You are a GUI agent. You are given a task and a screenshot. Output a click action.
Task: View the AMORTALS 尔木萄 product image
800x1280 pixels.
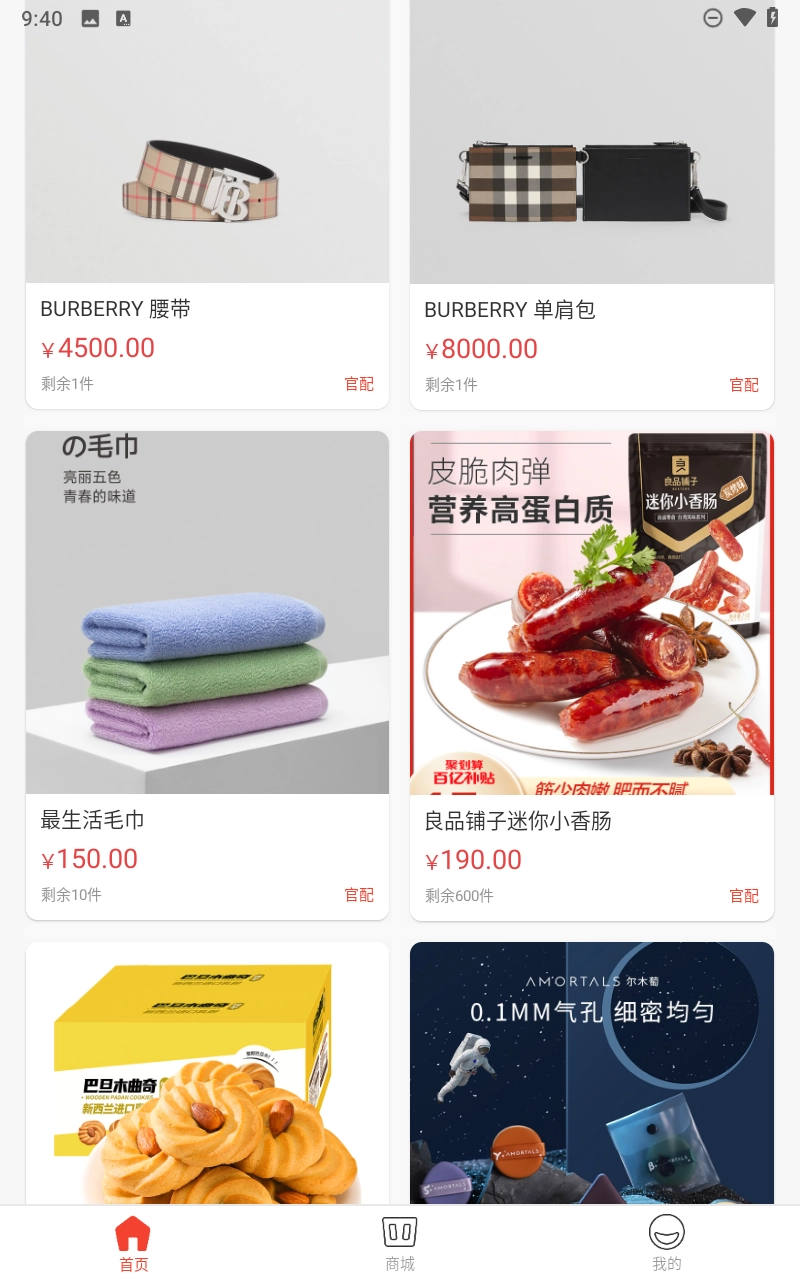tap(592, 1072)
